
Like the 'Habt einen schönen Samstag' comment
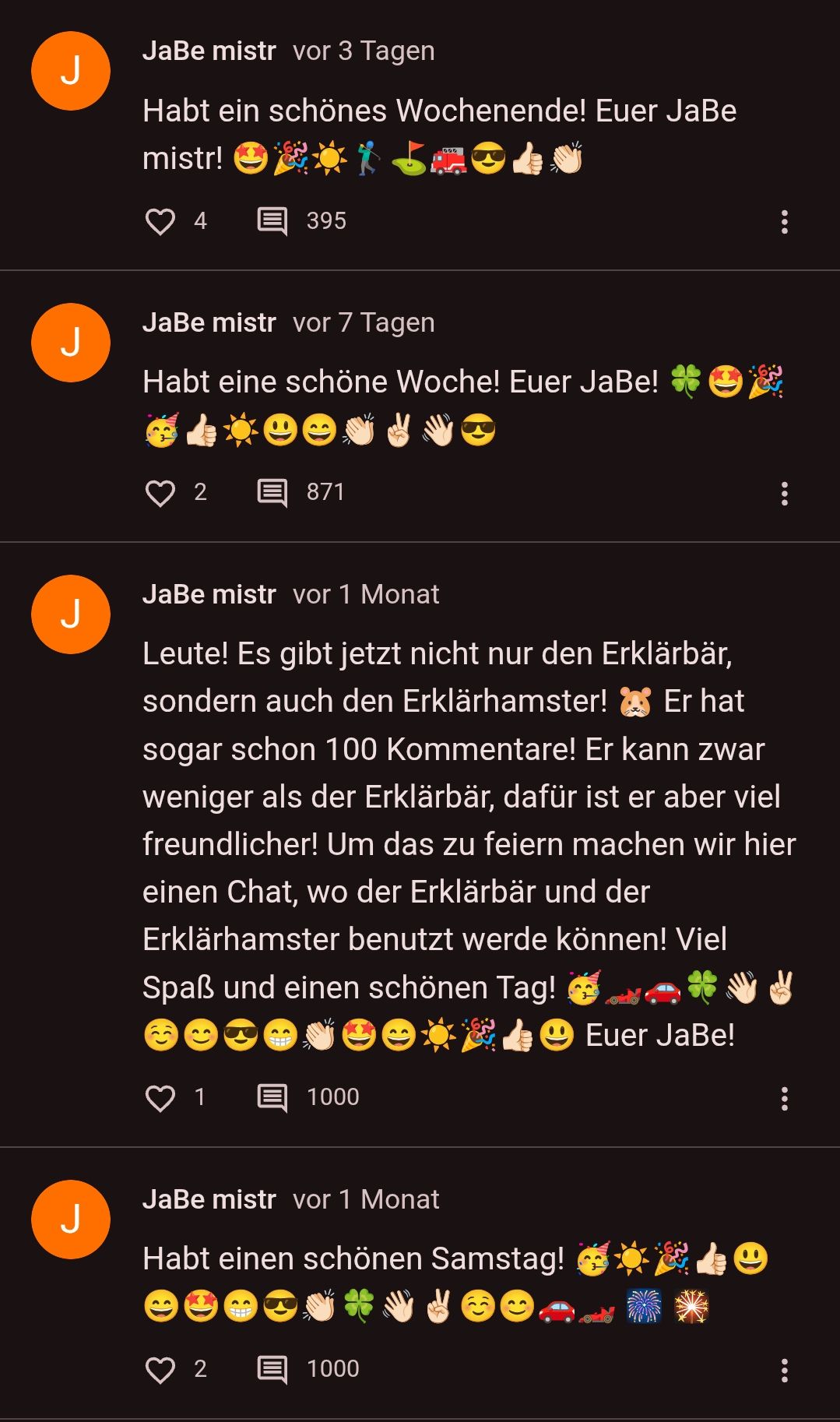click(x=160, y=1370)
